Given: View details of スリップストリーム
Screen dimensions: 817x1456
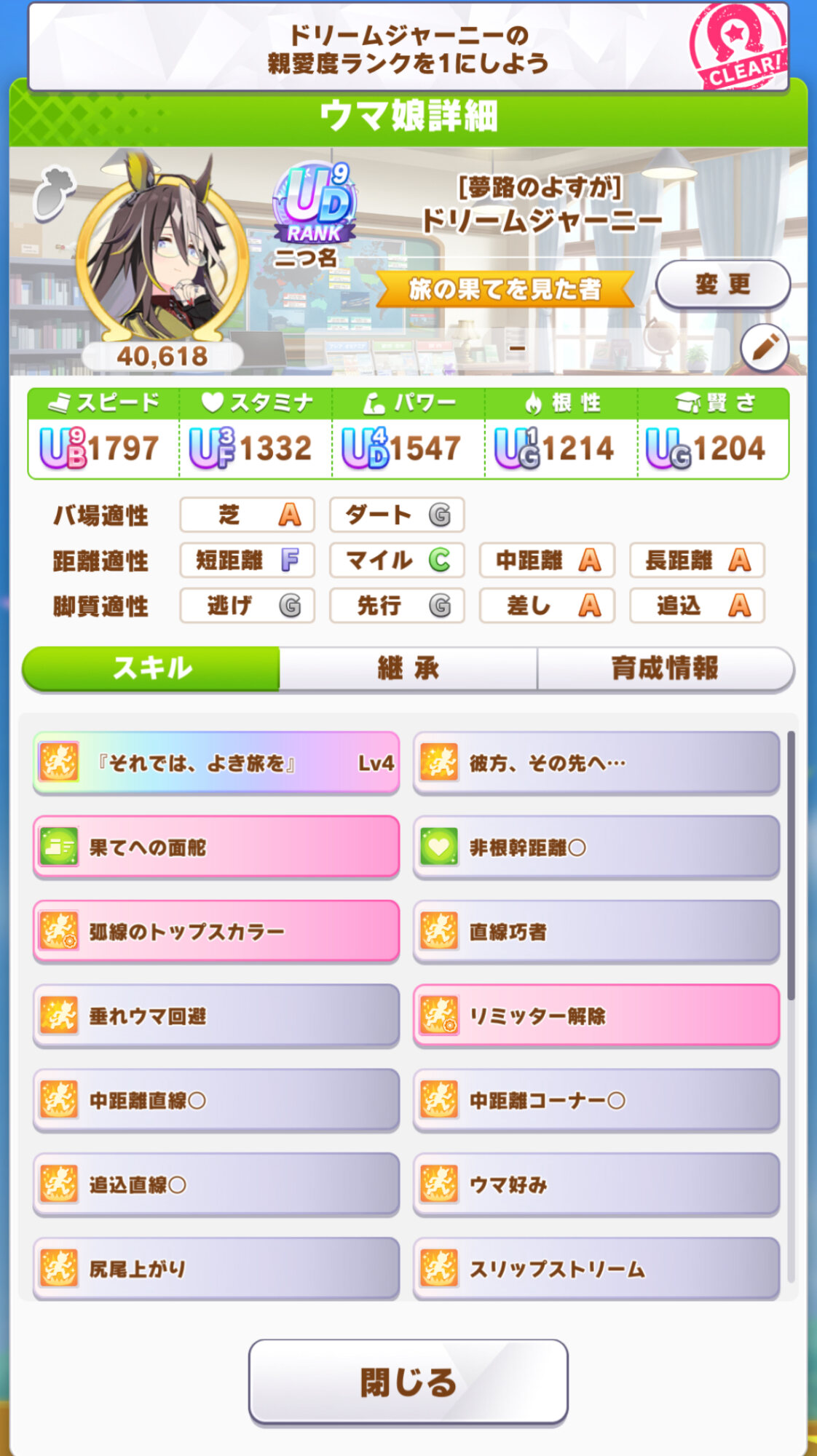Looking at the screenshot, I should [x=596, y=1270].
